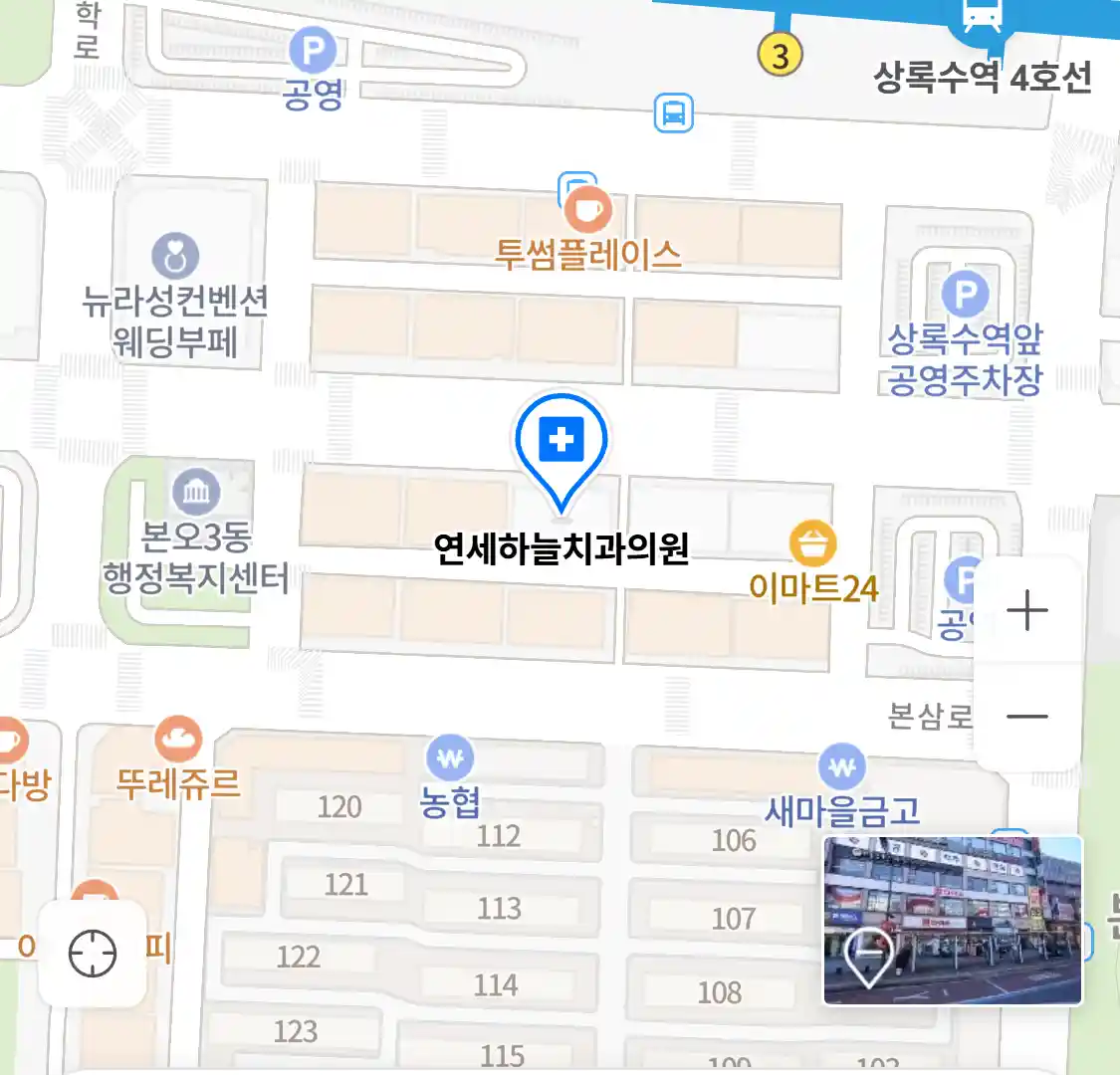This screenshot has width=1120, height=1075.
Task: Zoom out of the map
Action: pos(1027,716)
